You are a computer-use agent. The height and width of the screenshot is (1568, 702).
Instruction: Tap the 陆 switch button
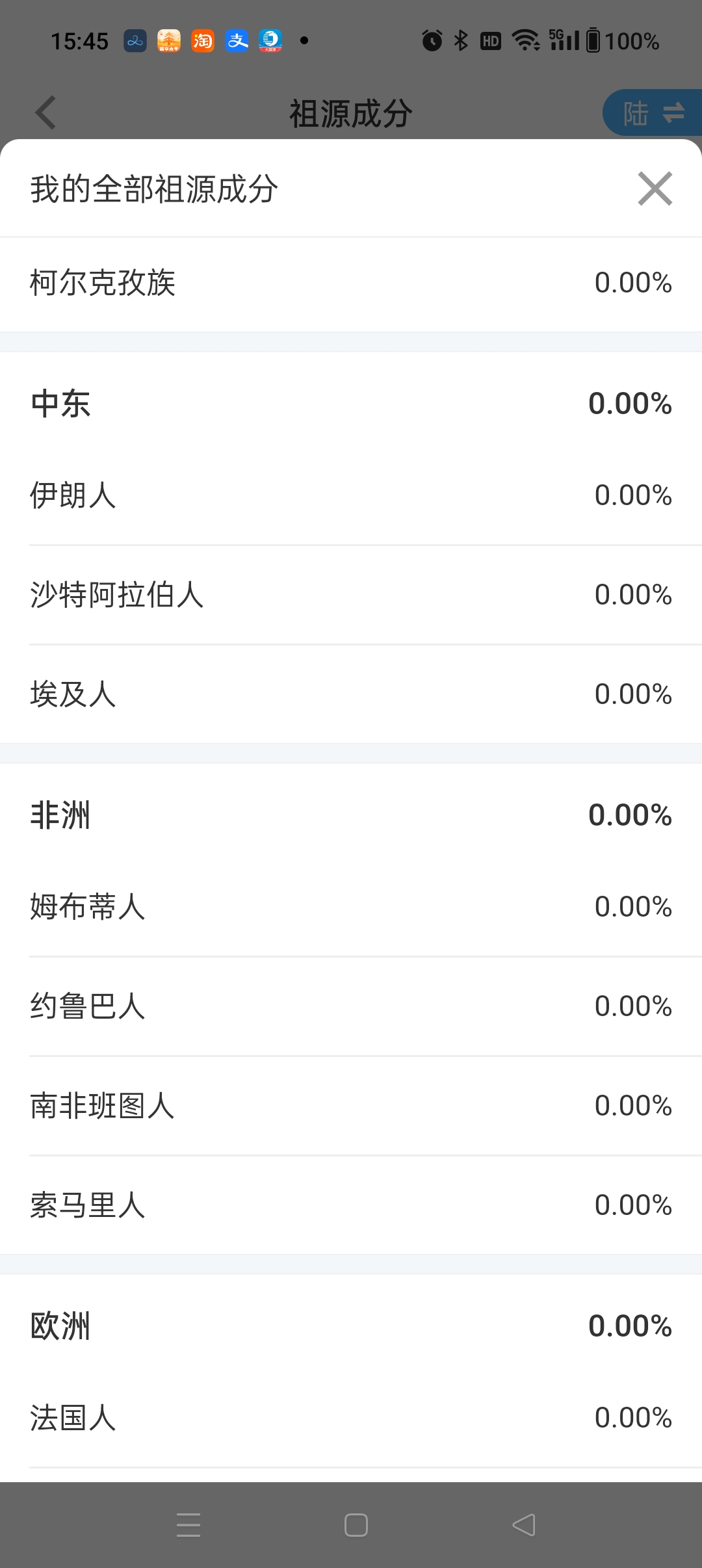click(653, 113)
